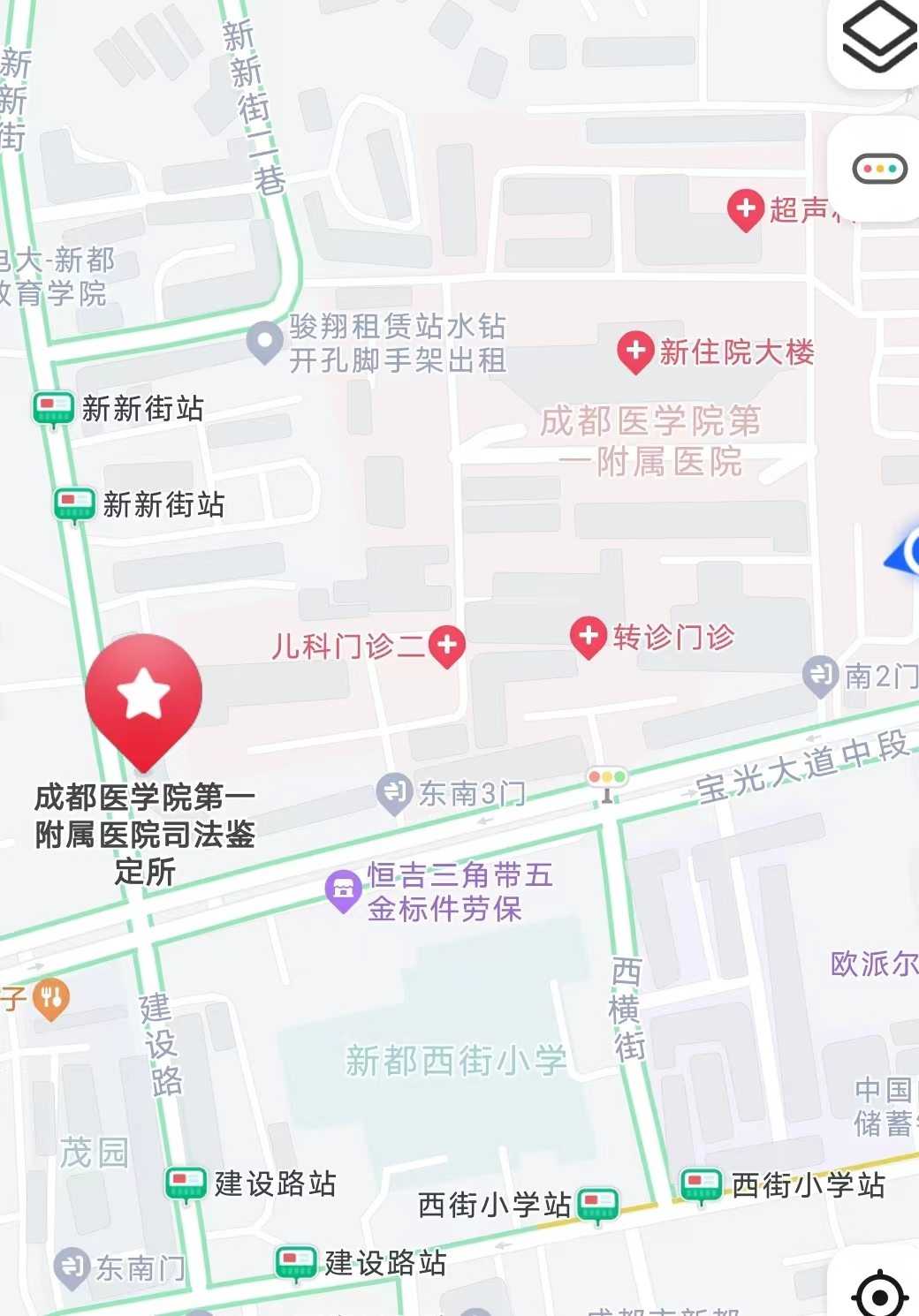Select the 南2门 entrance marker

pos(820,676)
